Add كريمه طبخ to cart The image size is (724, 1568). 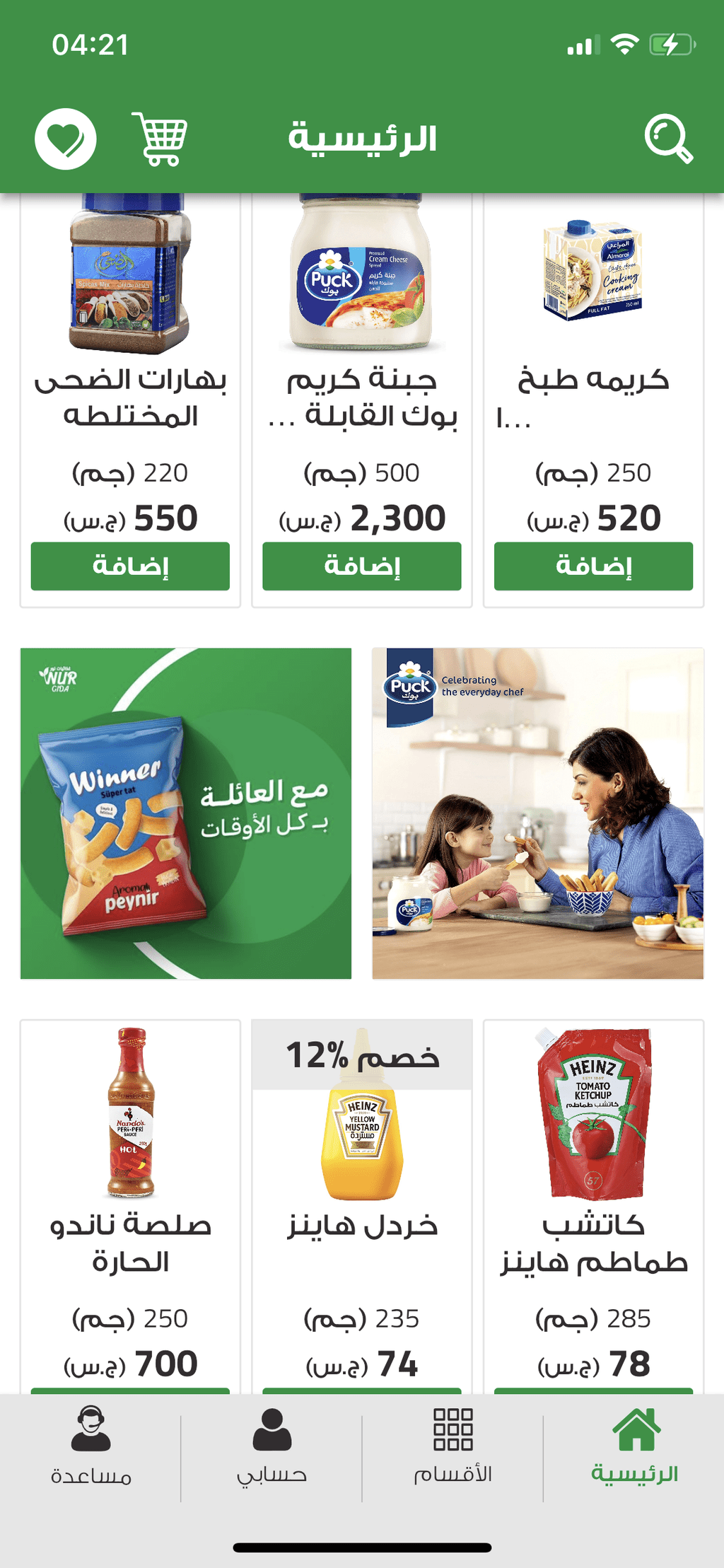point(593,566)
